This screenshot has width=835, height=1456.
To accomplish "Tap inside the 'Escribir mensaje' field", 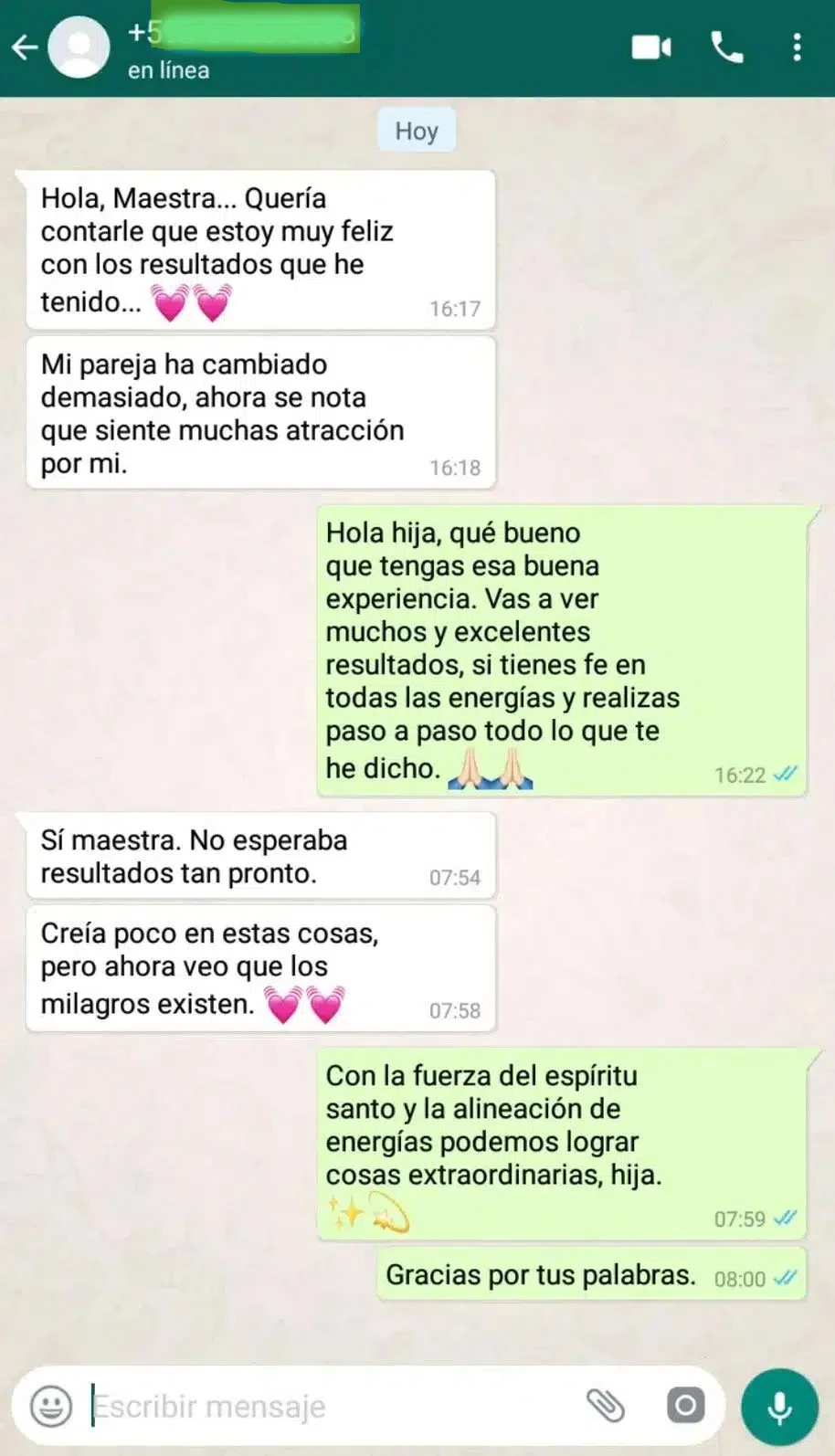I will click(274, 1405).
